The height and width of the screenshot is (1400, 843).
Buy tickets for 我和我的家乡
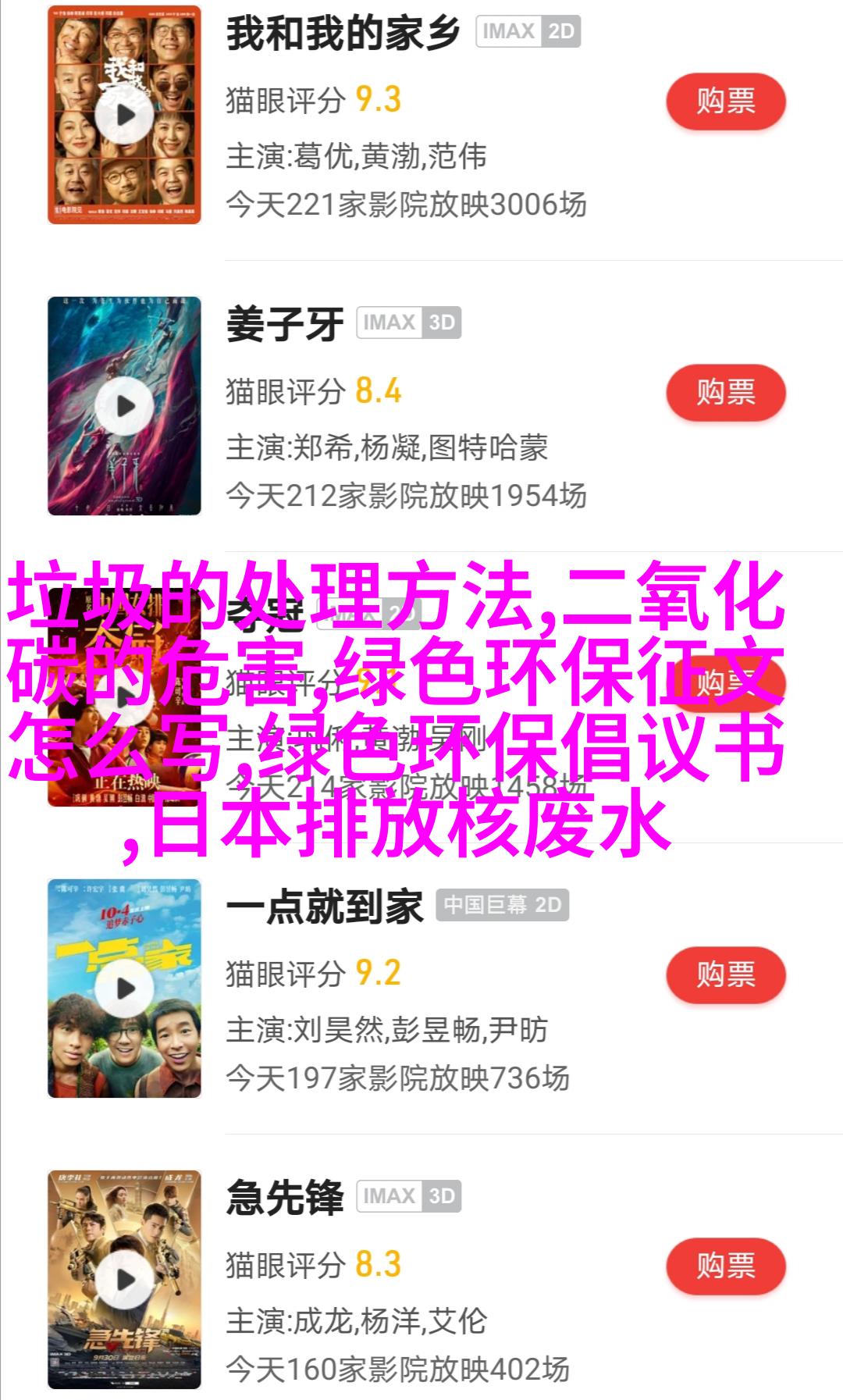pos(725,102)
